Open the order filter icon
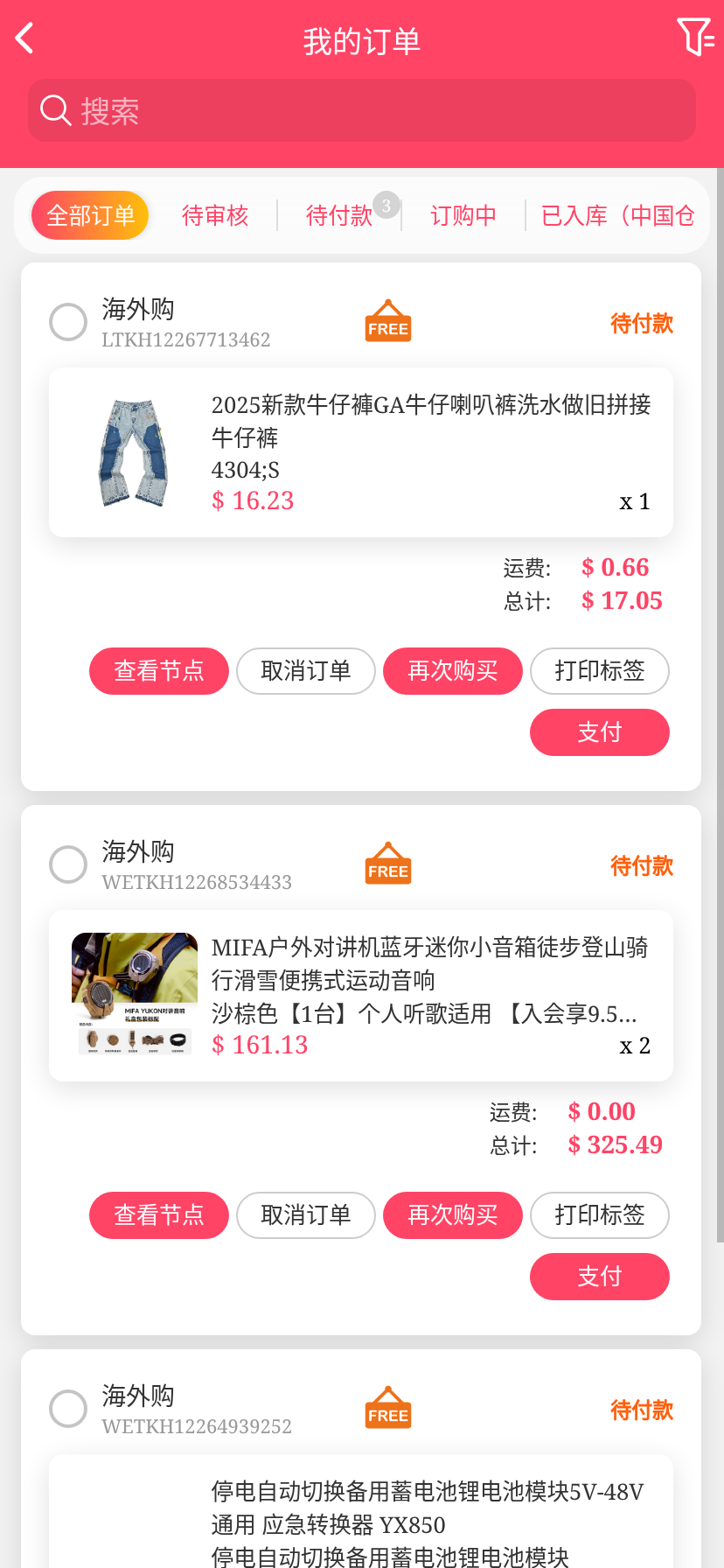 click(695, 37)
